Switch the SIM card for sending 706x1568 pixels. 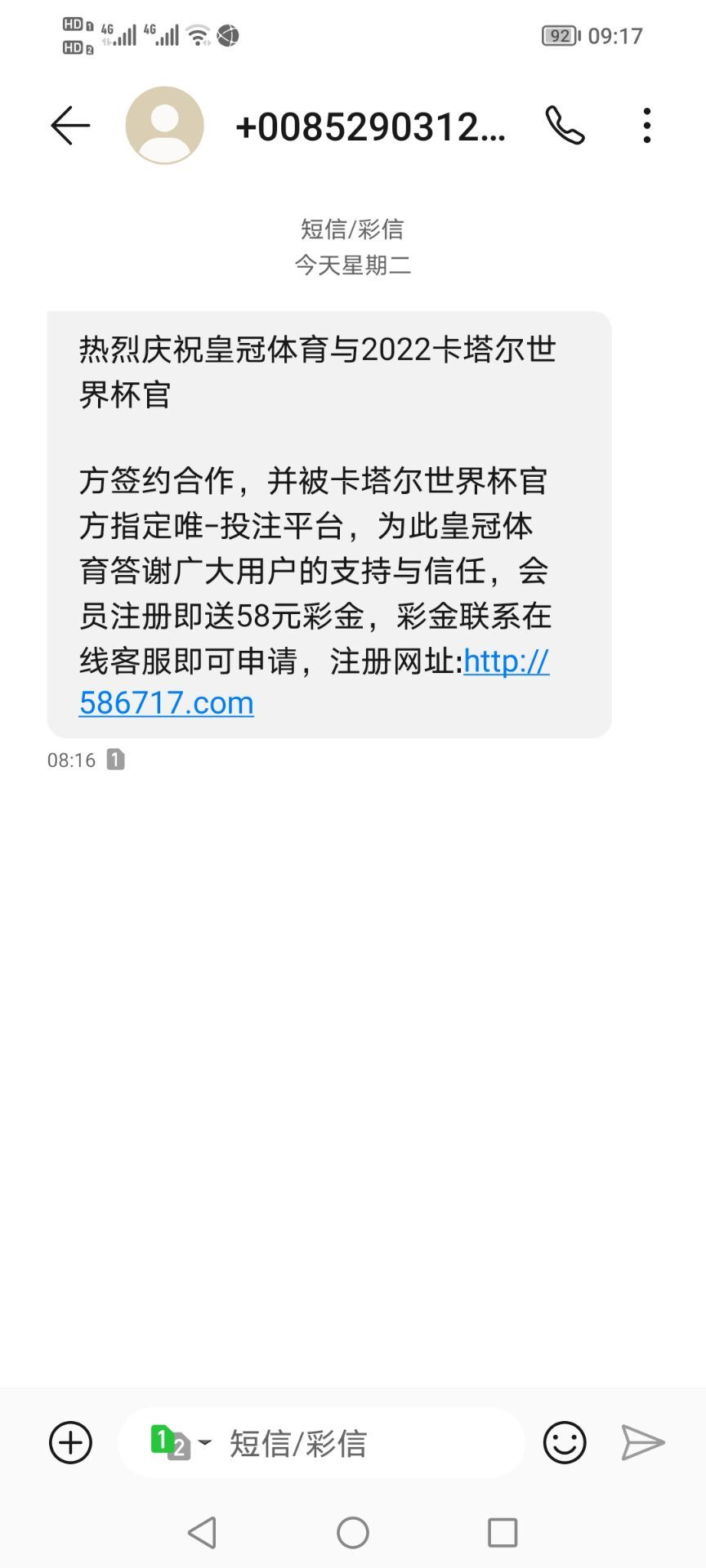pyautogui.click(x=180, y=1443)
